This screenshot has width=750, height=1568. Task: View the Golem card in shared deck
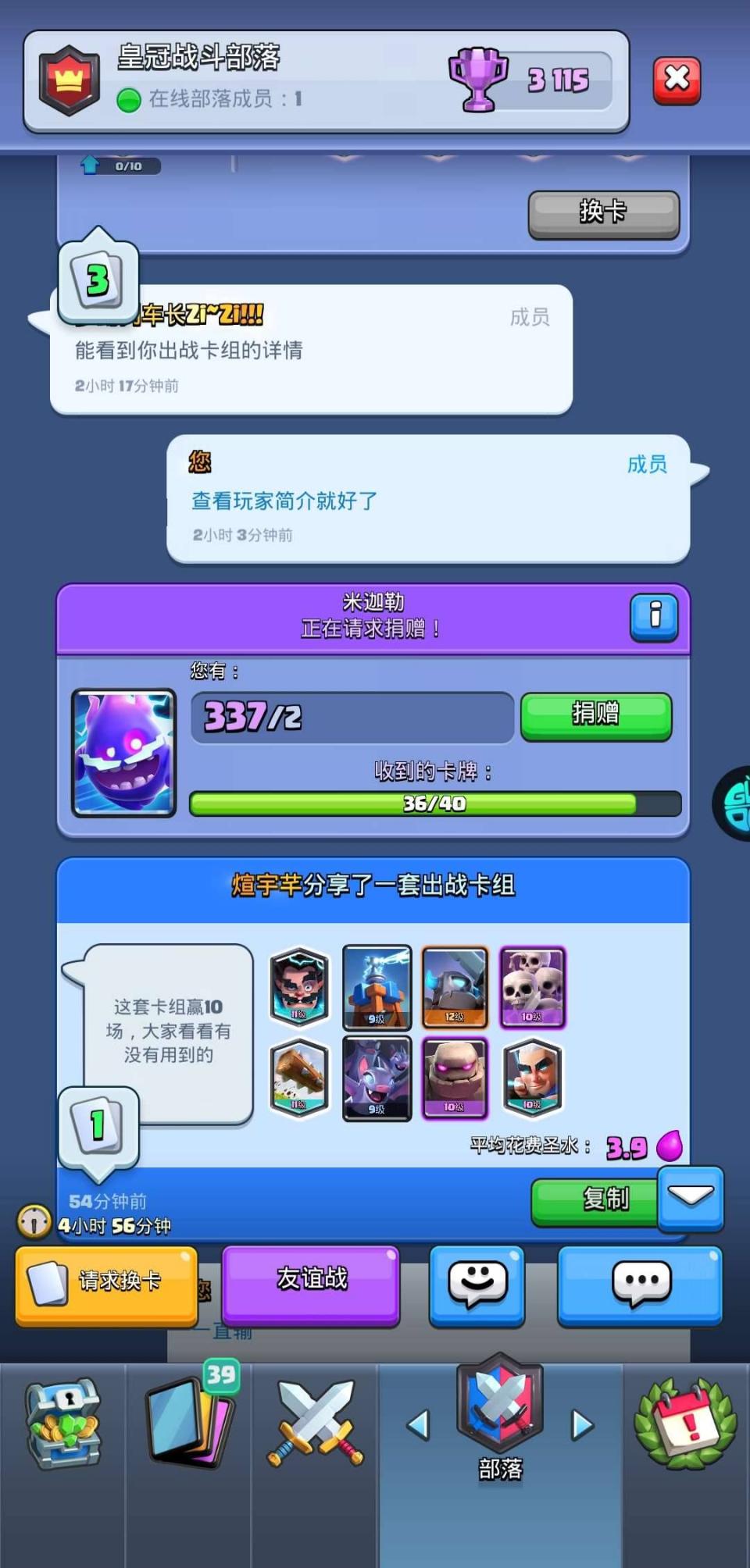tap(454, 1078)
